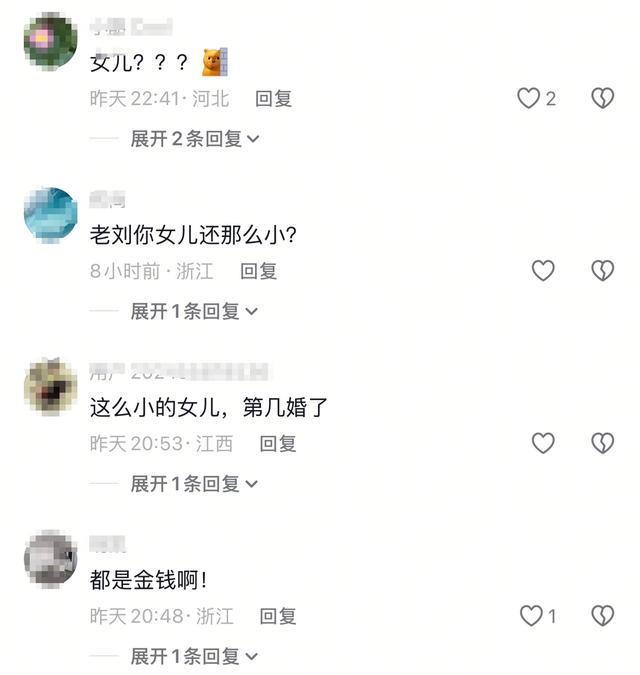The image size is (640, 675).
Task: Dislike the comment "女儿？？？"
Action: point(602,98)
